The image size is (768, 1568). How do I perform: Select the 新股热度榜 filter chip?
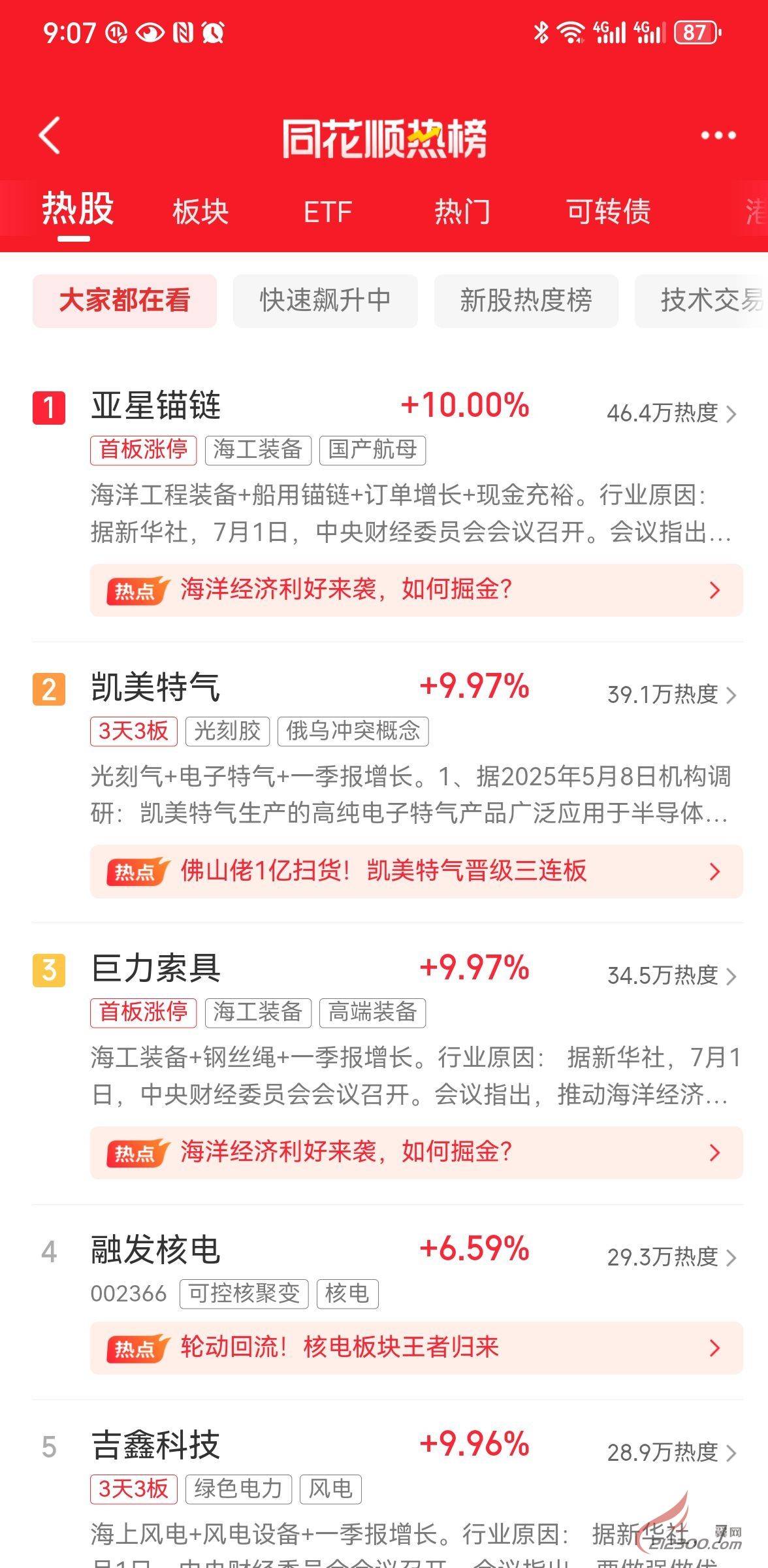(526, 301)
